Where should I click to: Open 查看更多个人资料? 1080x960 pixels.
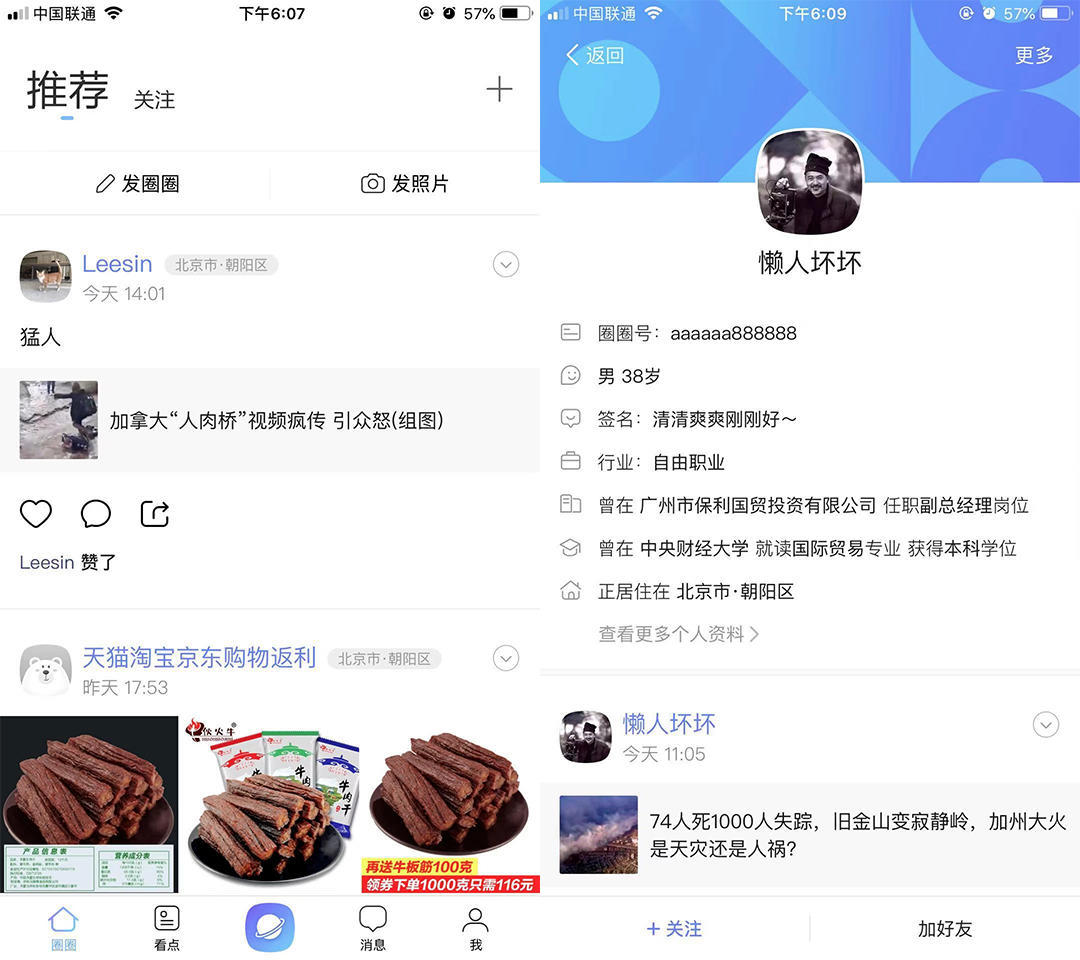click(678, 634)
